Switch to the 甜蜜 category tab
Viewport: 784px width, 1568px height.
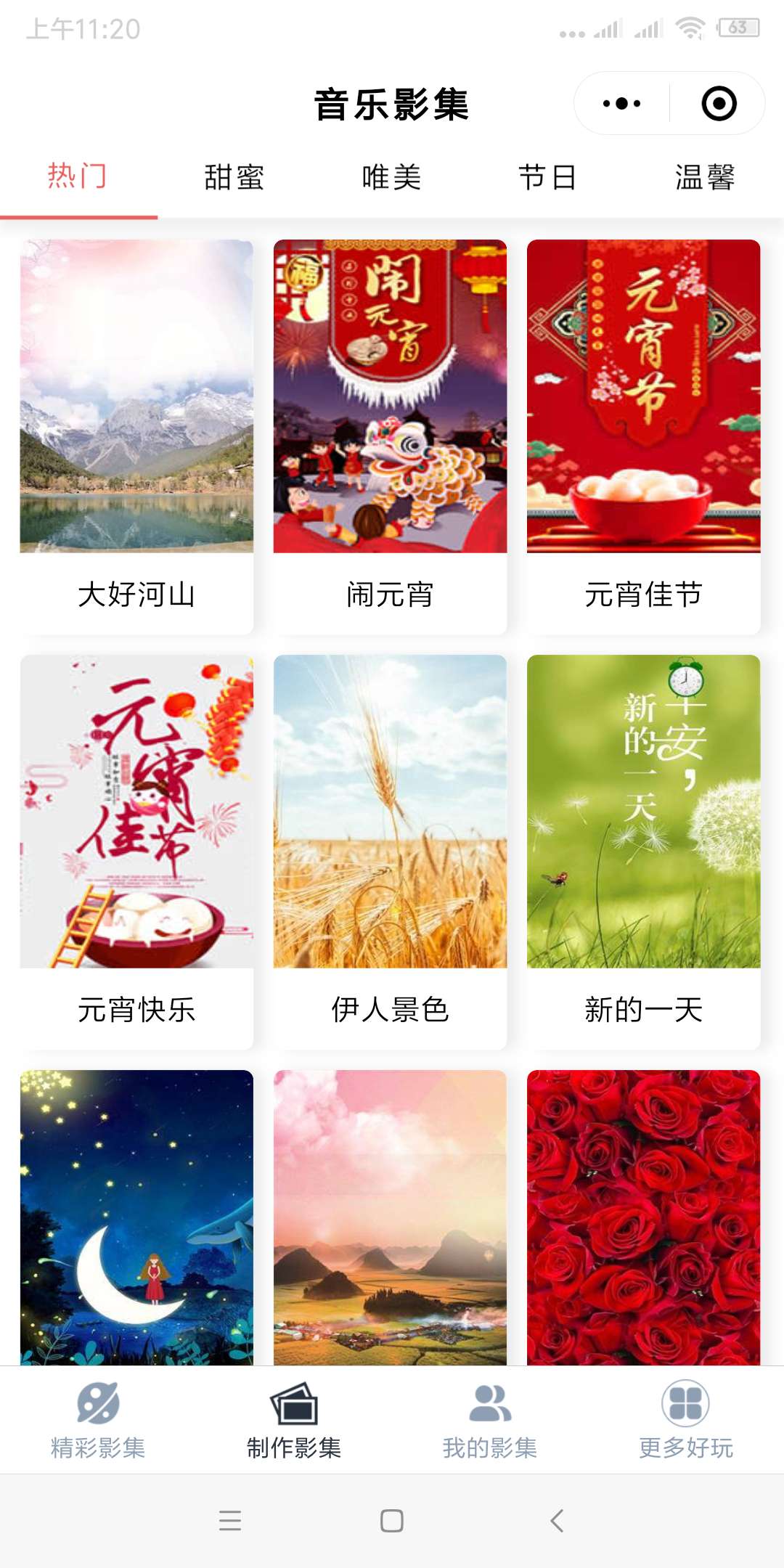tap(234, 178)
